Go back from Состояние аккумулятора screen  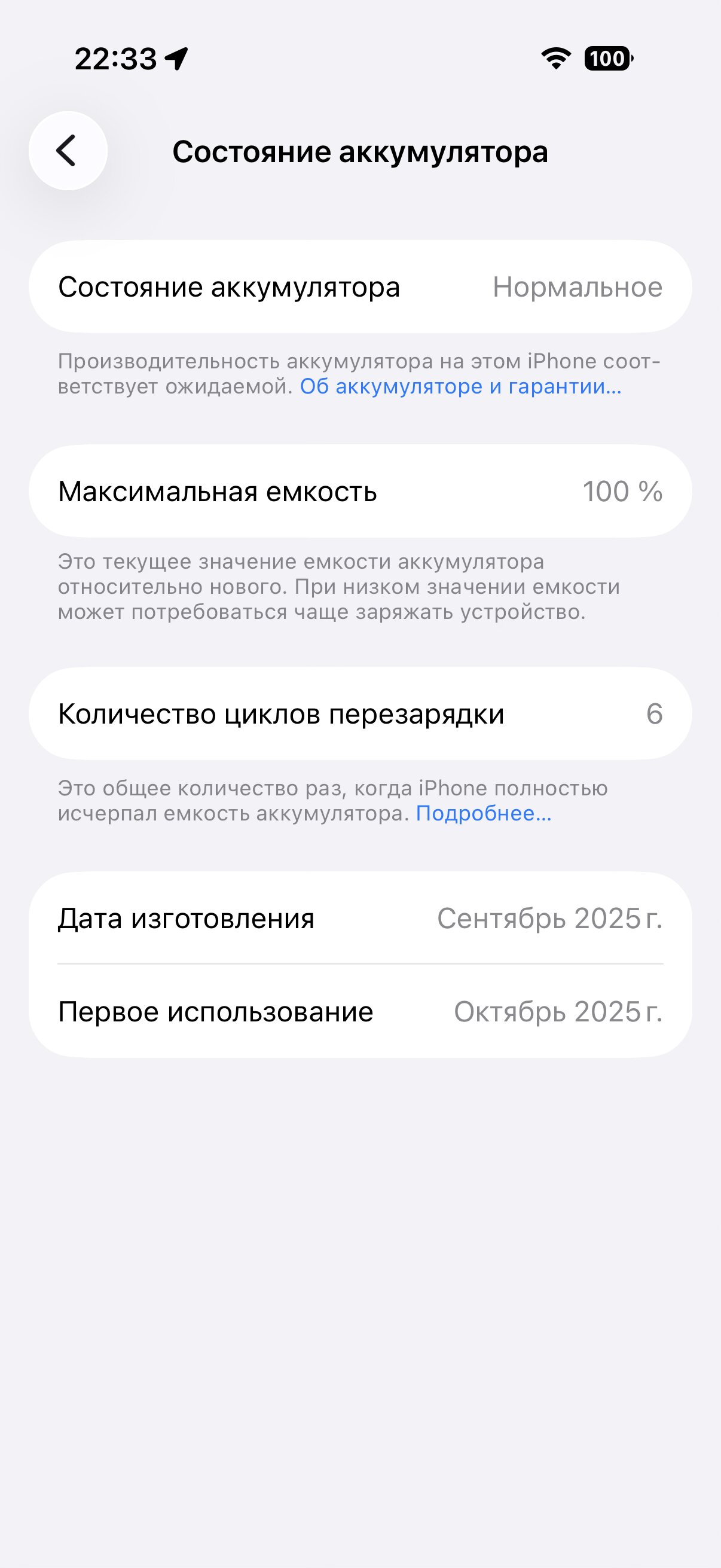68,150
